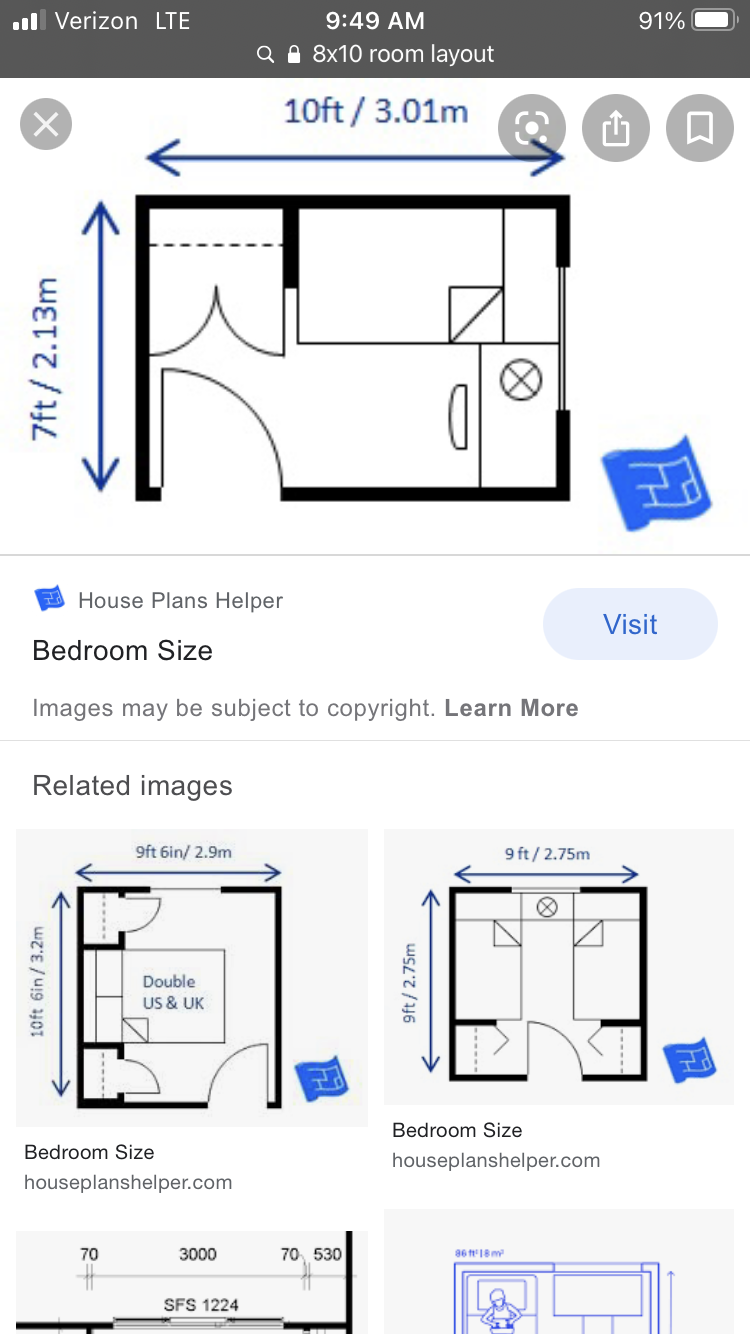This screenshot has height=1334, width=750.
Task: Open the blue line-drawing related image
Action: click(x=559, y=1271)
